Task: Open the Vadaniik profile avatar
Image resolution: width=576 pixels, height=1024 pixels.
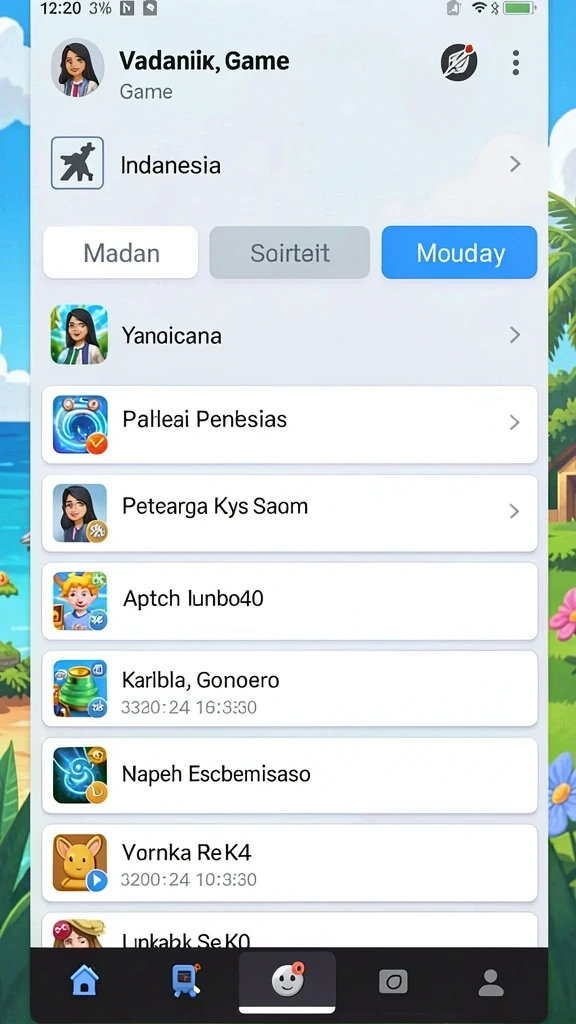Action: (78, 67)
